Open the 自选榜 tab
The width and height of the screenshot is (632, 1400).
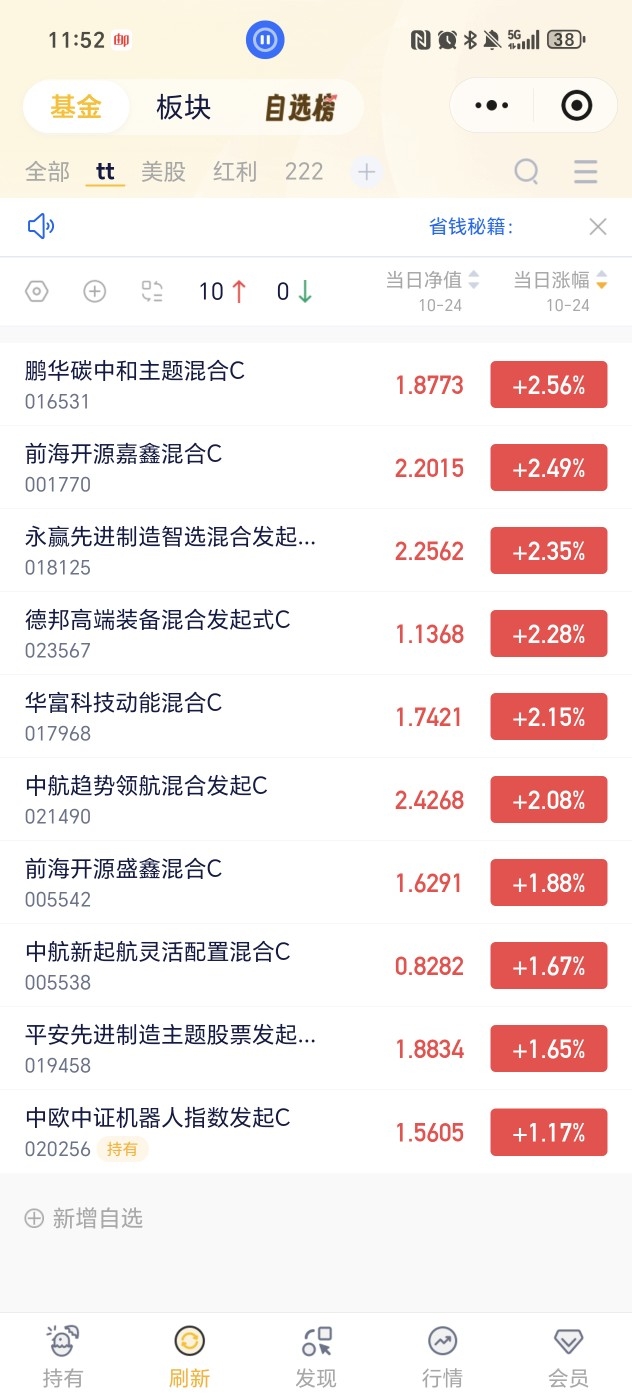[x=300, y=108]
